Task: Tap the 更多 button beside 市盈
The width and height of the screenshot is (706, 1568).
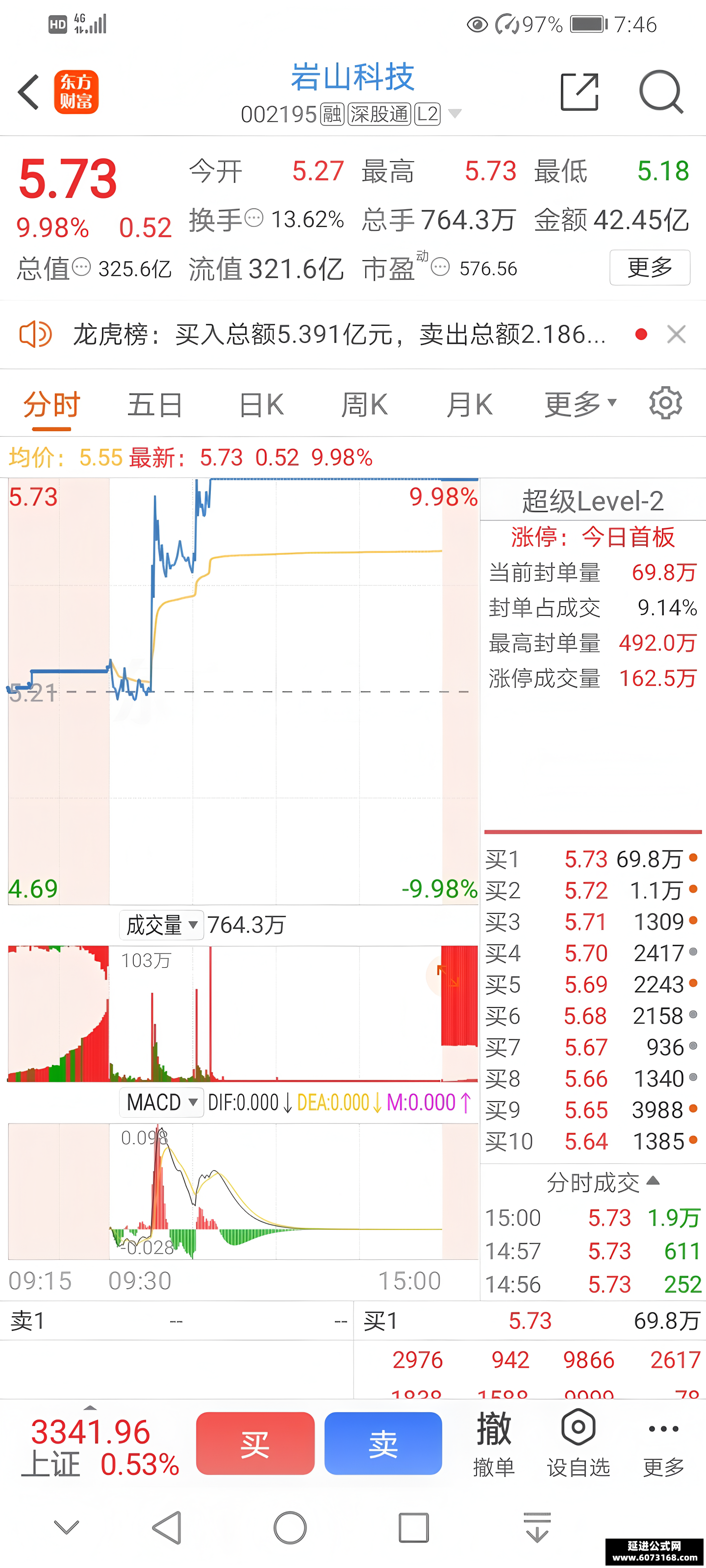Action: click(649, 267)
